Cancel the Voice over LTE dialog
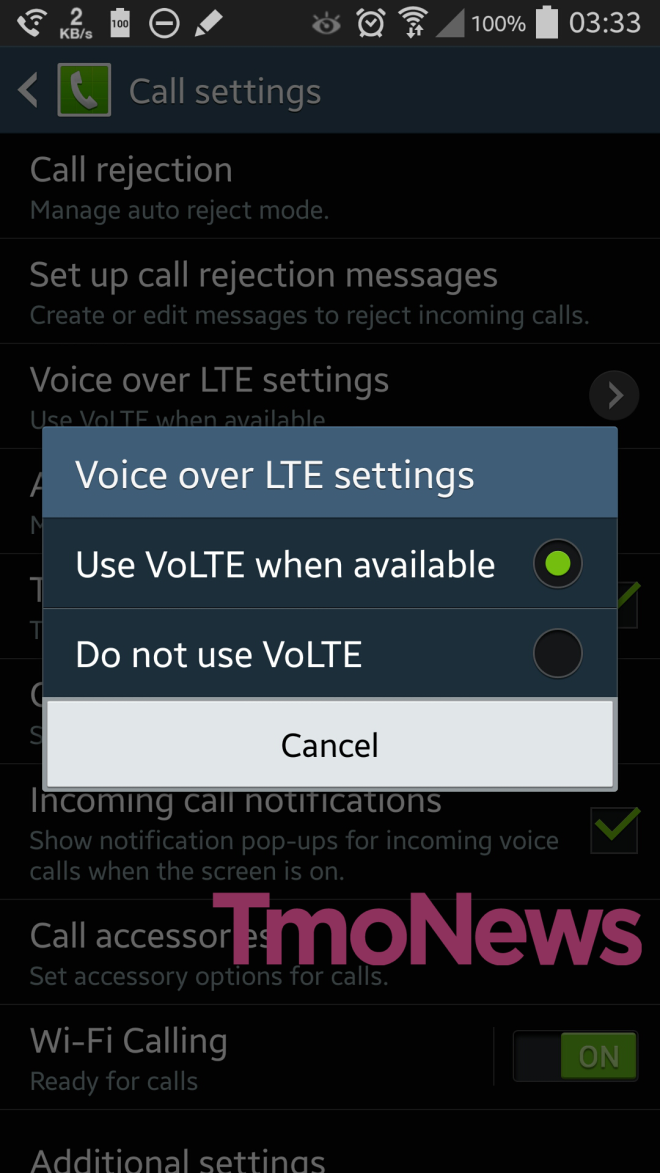Viewport: 660px width, 1173px height. 330,744
